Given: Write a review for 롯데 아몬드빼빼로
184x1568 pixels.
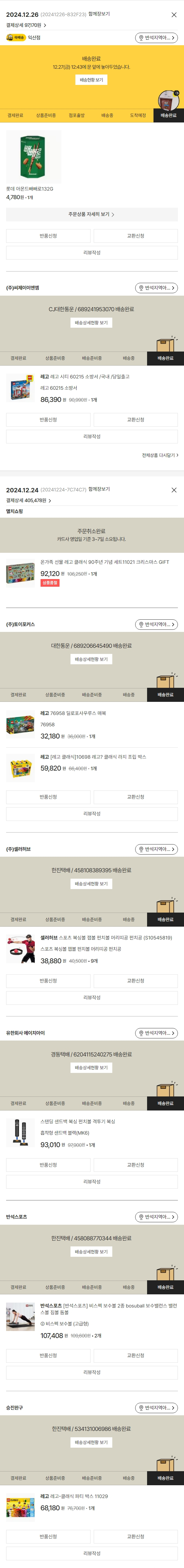Looking at the screenshot, I should 92,253.
